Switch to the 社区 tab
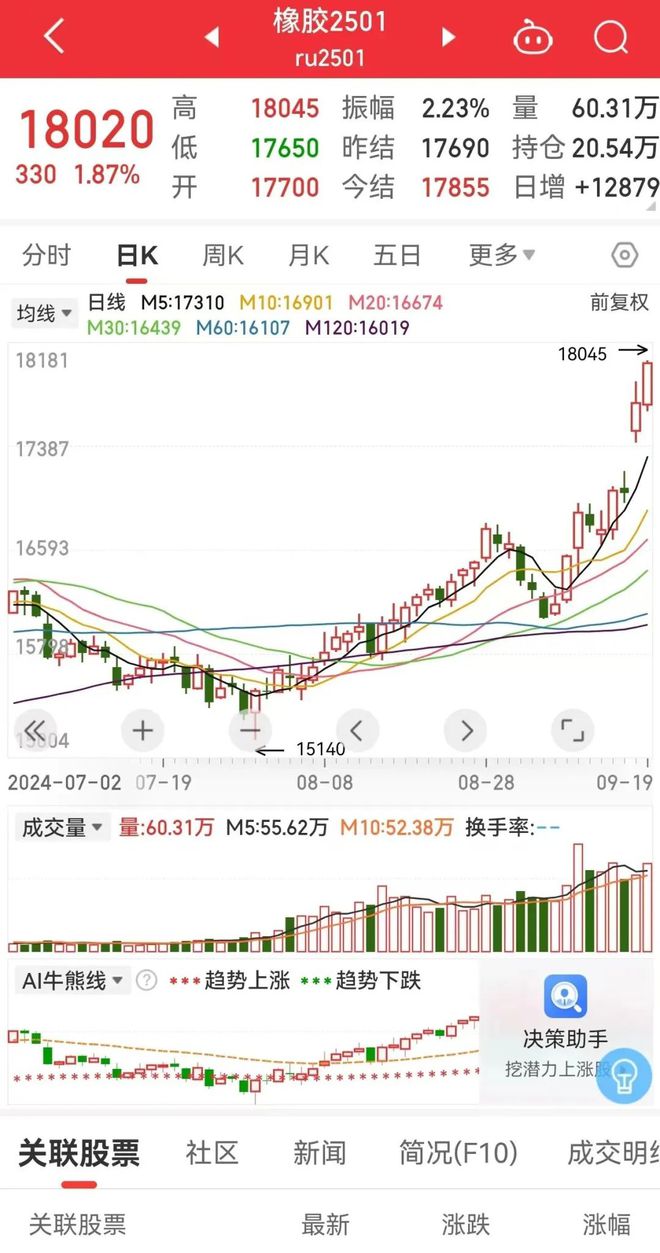The height and width of the screenshot is (1253, 660). click(x=212, y=1153)
